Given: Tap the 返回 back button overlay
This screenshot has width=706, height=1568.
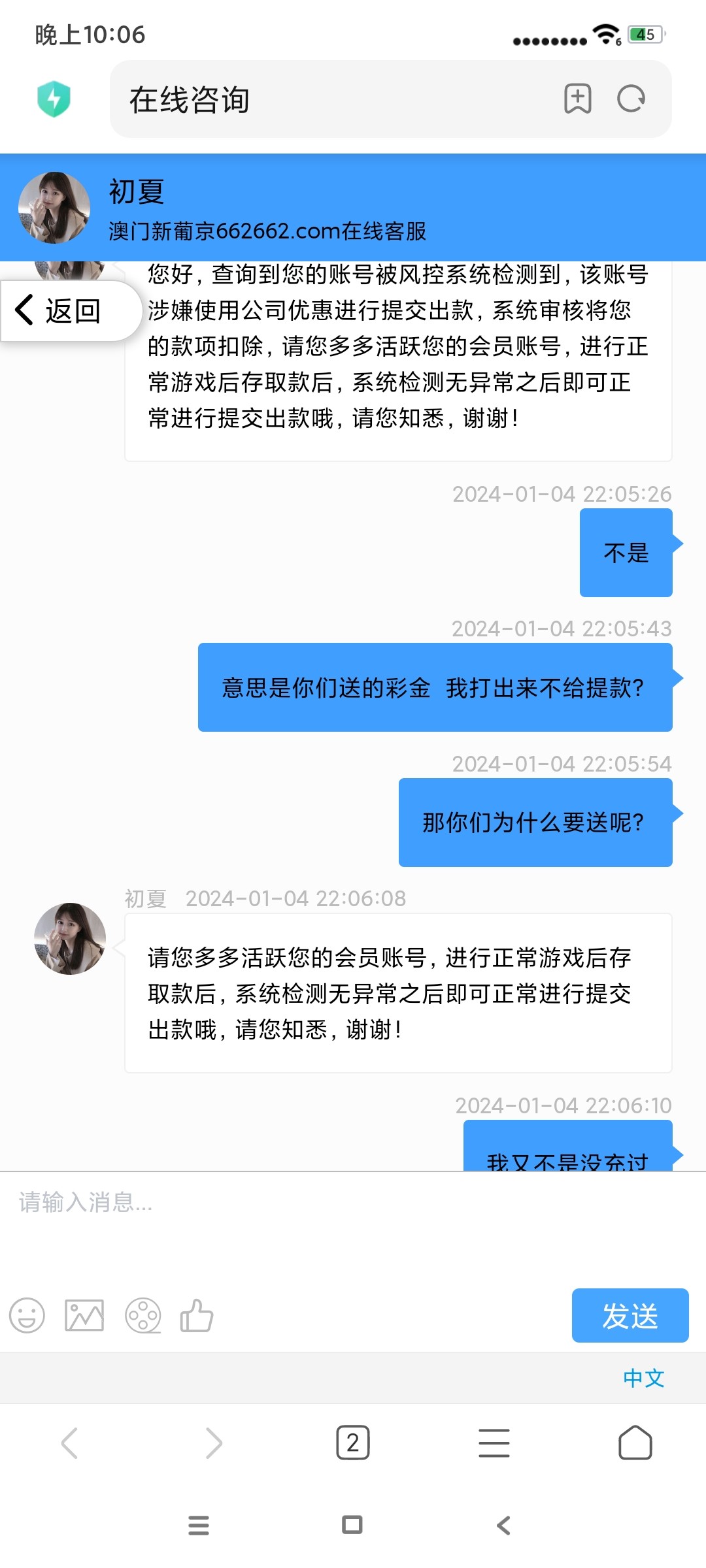Looking at the screenshot, I should 62,310.
